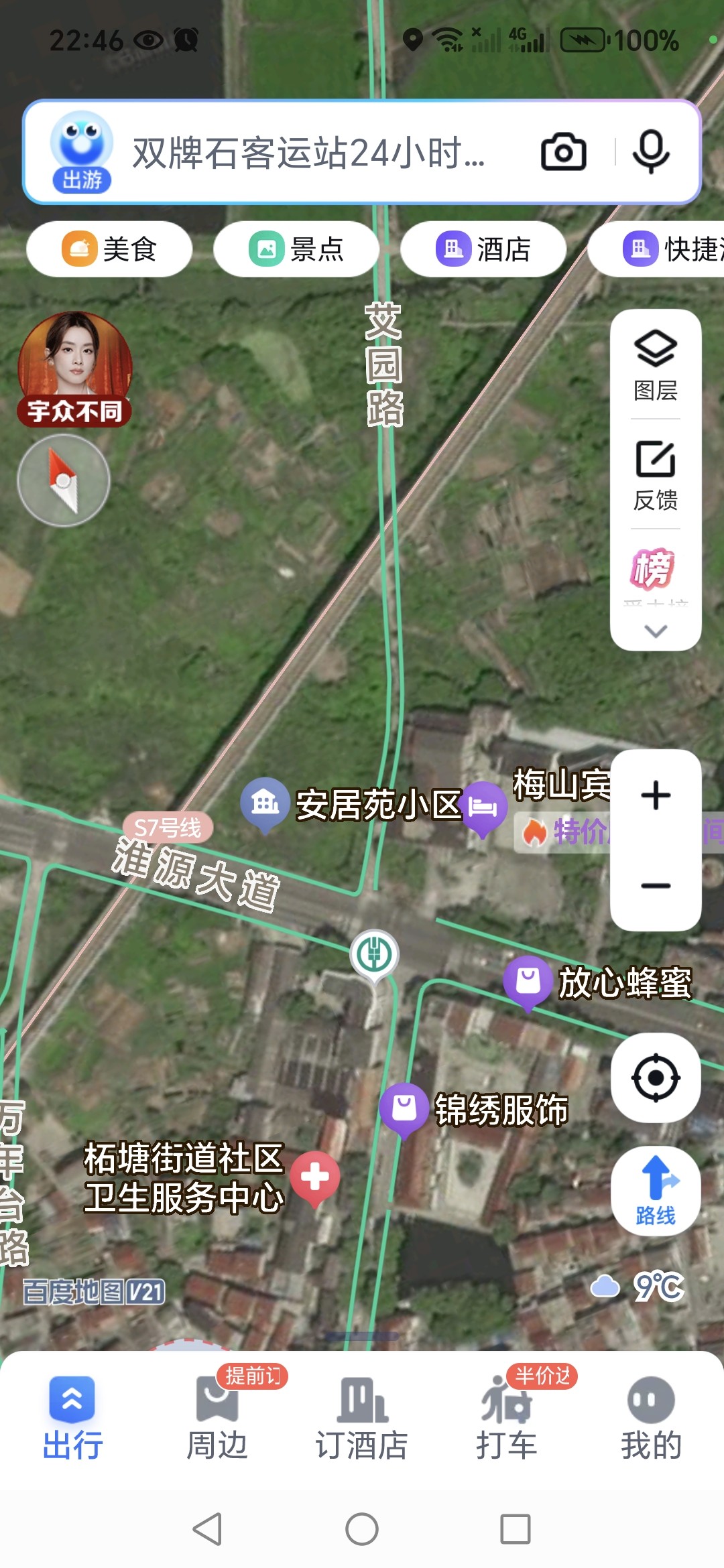Screen dimensions: 724x1568
Task: Select the 酒店 category chip
Action: (x=483, y=249)
